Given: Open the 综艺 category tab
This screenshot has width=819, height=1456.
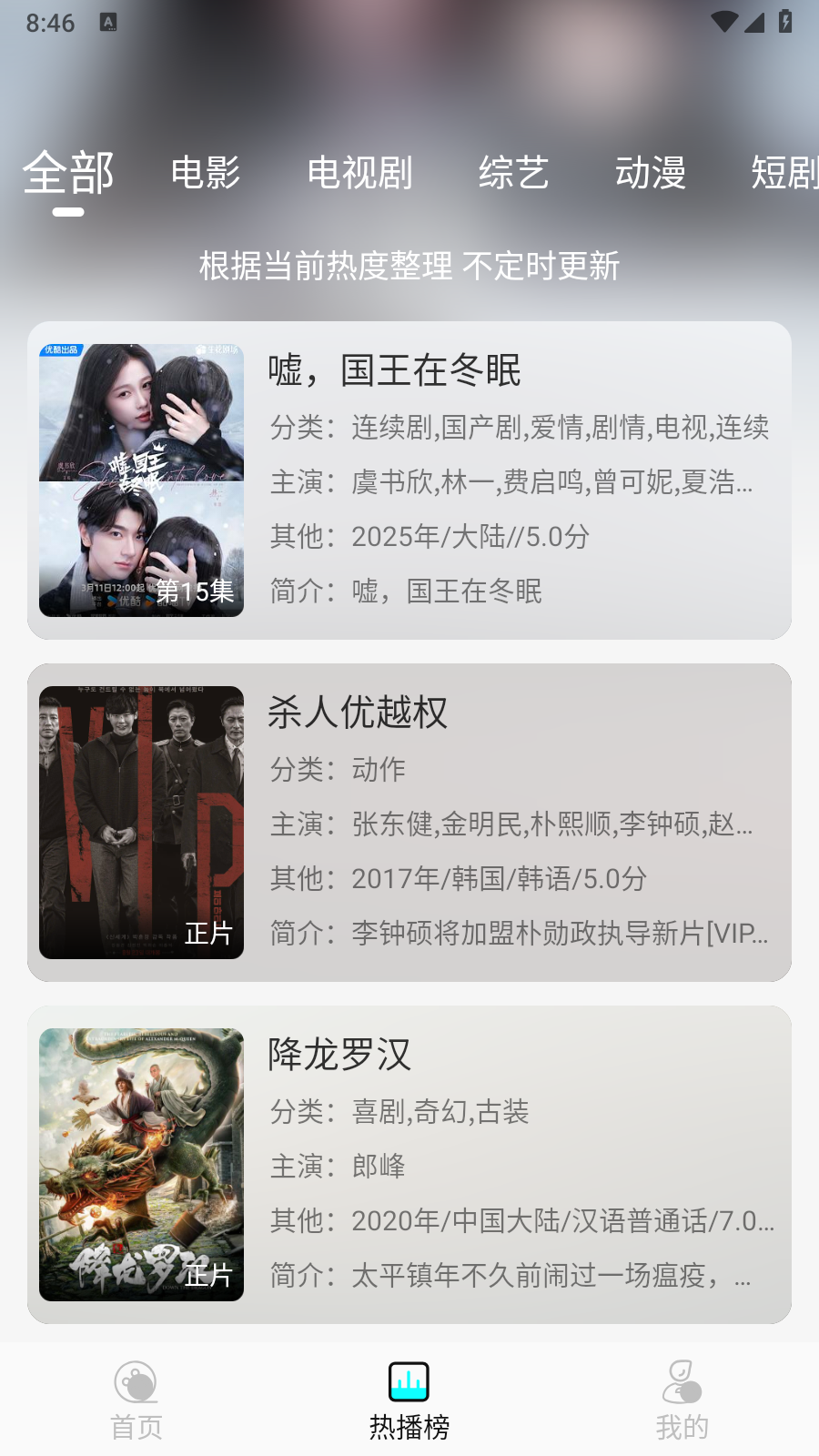Looking at the screenshot, I should click(514, 173).
